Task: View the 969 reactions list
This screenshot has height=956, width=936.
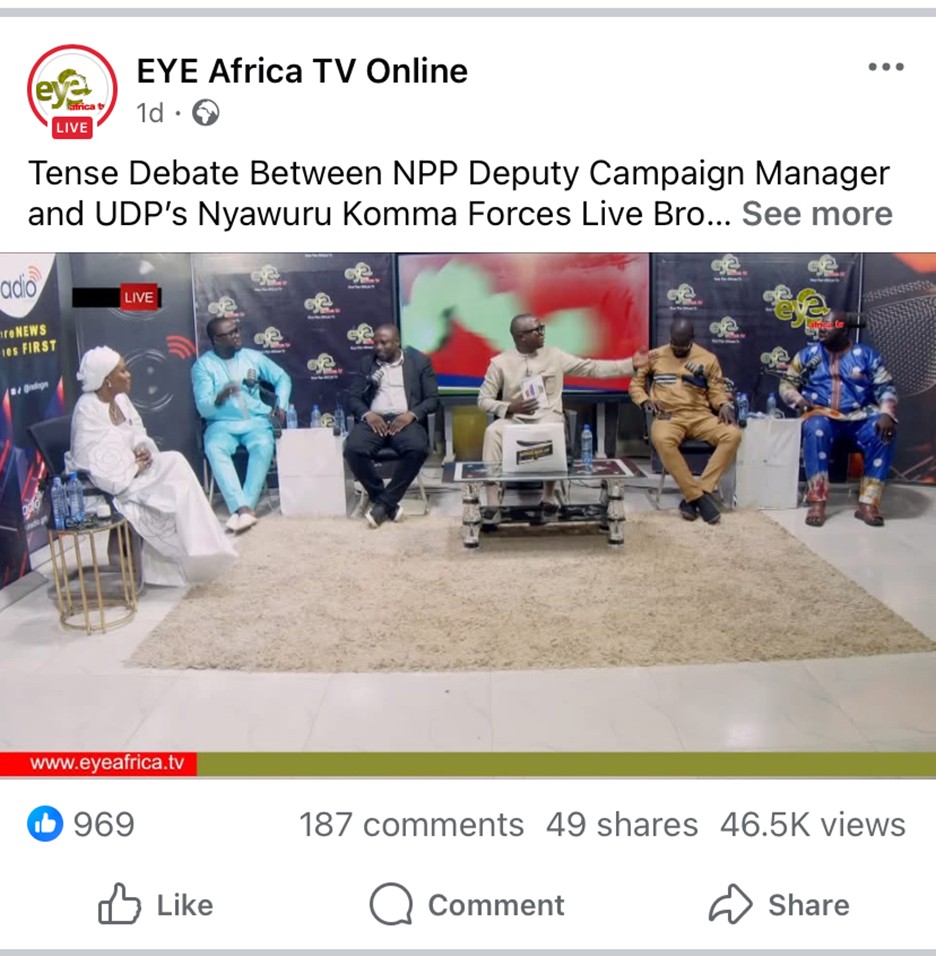Action: click(x=81, y=825)
